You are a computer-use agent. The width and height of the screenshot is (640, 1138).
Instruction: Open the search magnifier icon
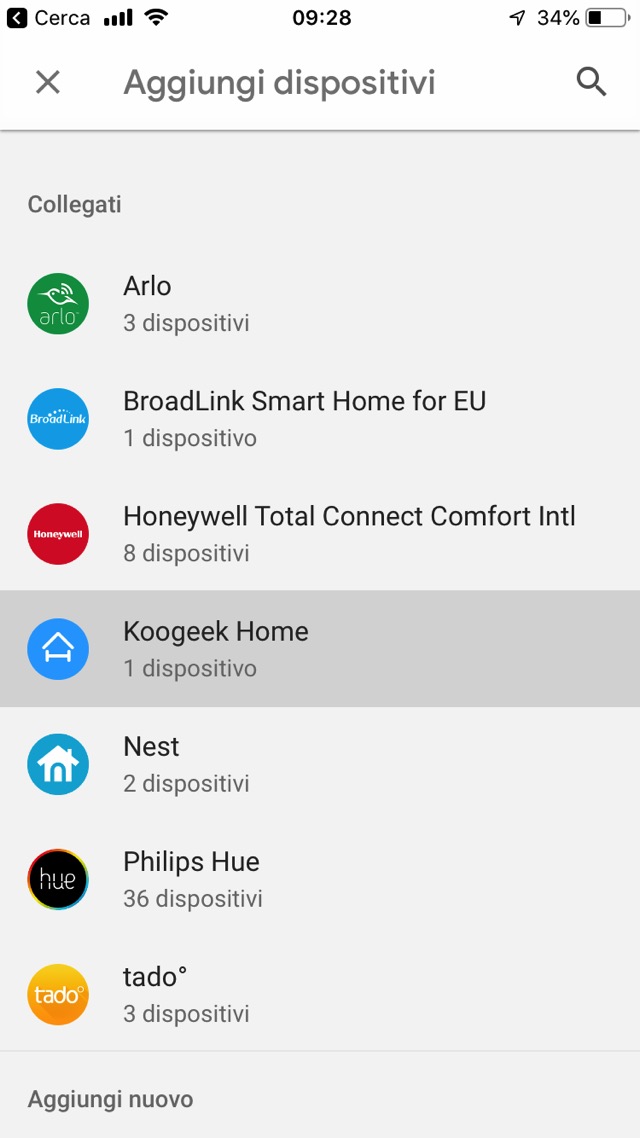[x=592, y=82]
